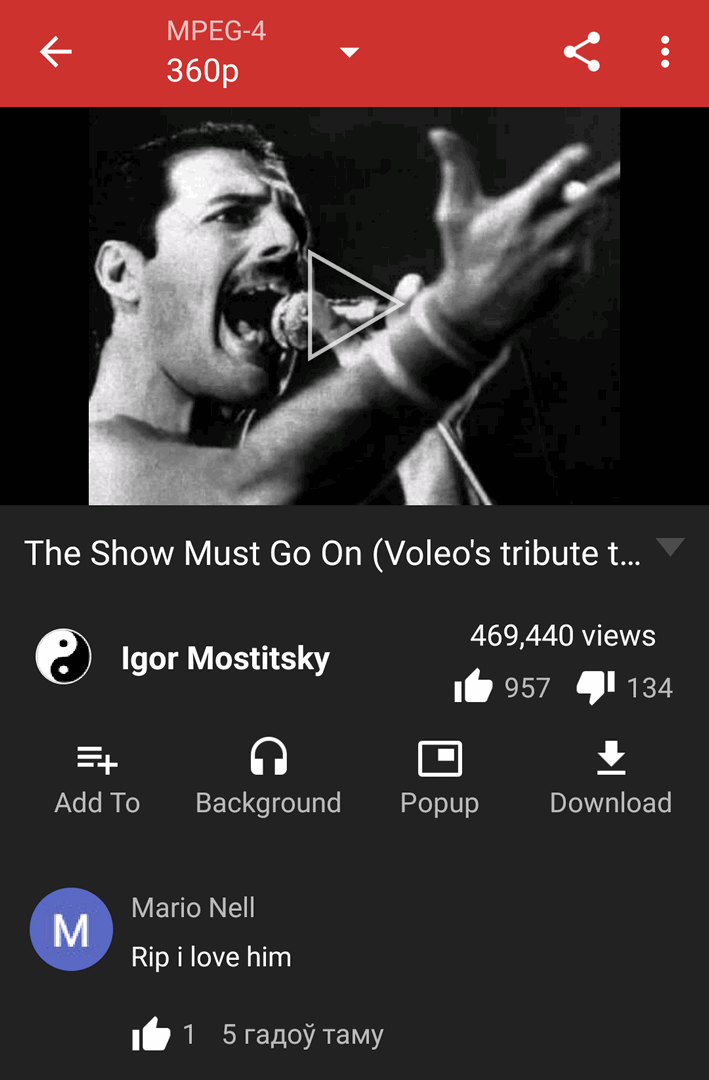Open Mario Nell's comment
The height and width of the screenshot is (1080, 709).
tap(211, 957)
